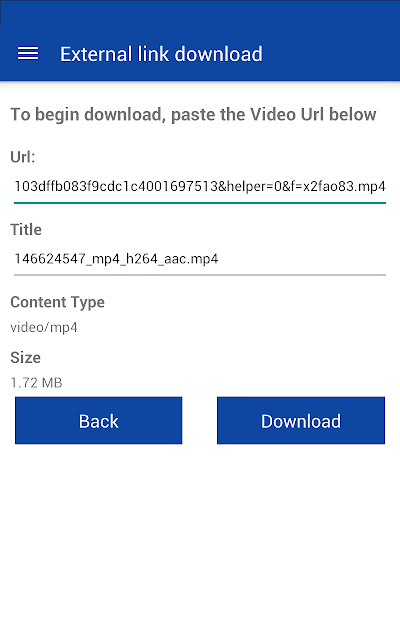Edit the Title text field

200,260
